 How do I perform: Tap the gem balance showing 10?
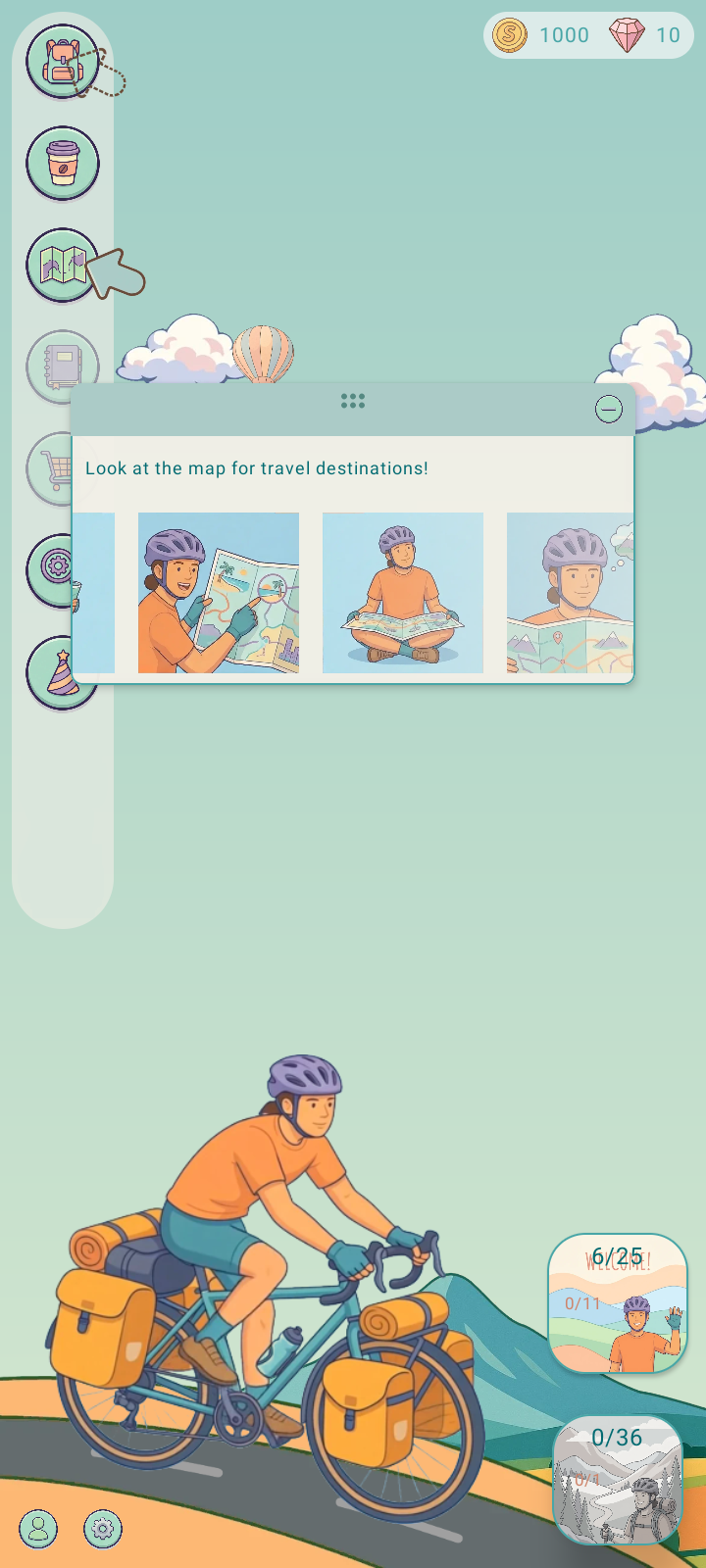(644, 36)
